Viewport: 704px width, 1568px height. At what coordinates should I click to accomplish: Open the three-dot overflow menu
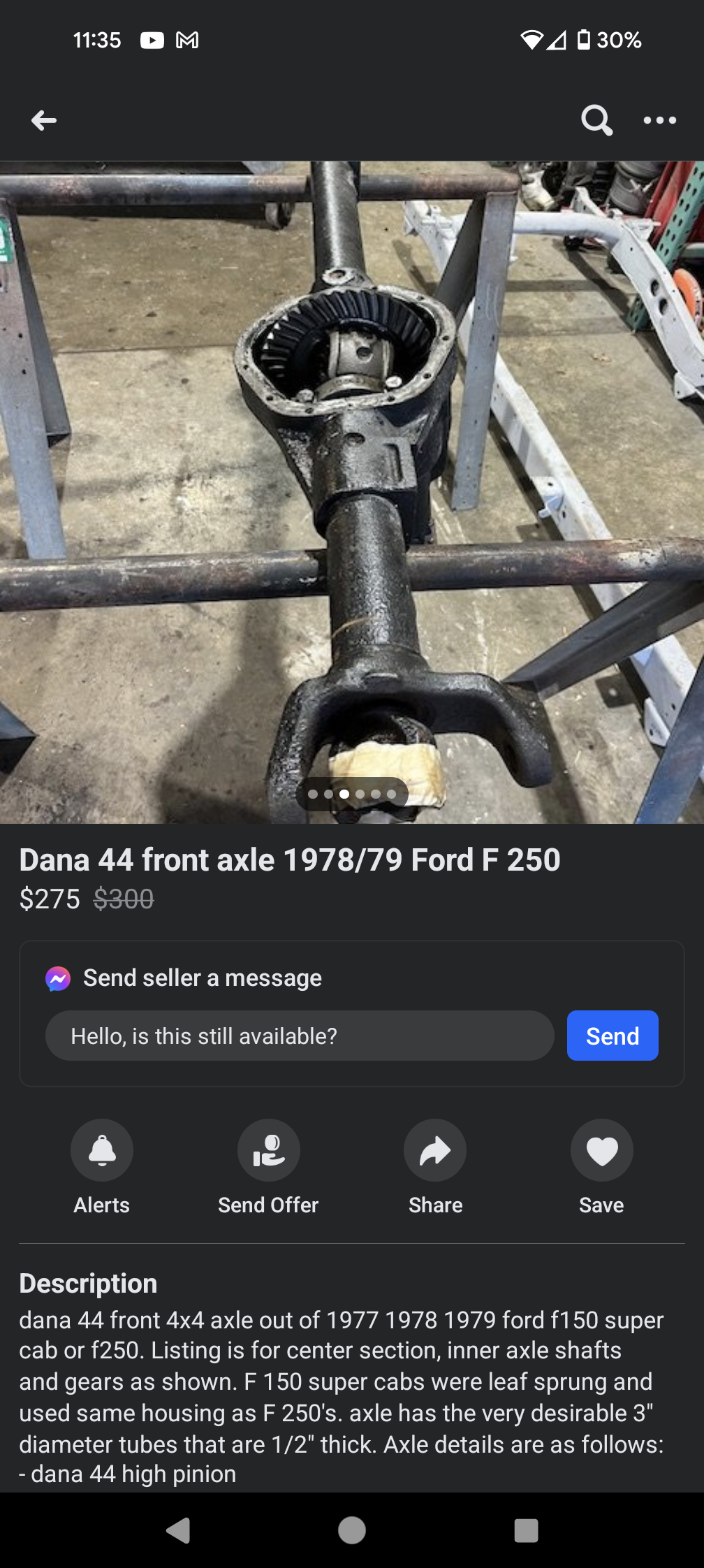pos(659,120)
